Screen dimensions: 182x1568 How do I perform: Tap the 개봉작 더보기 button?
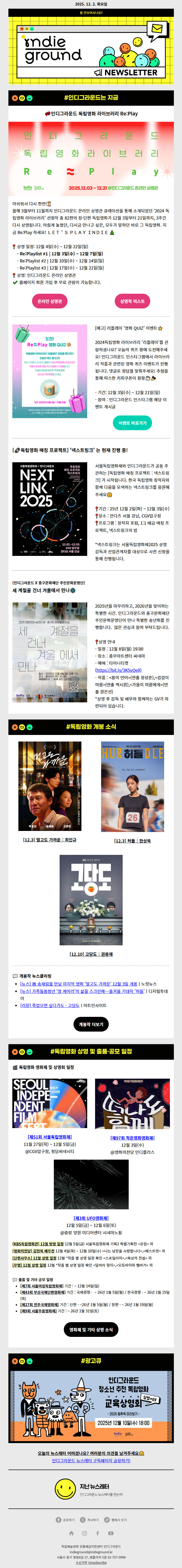click(91, 1024)
